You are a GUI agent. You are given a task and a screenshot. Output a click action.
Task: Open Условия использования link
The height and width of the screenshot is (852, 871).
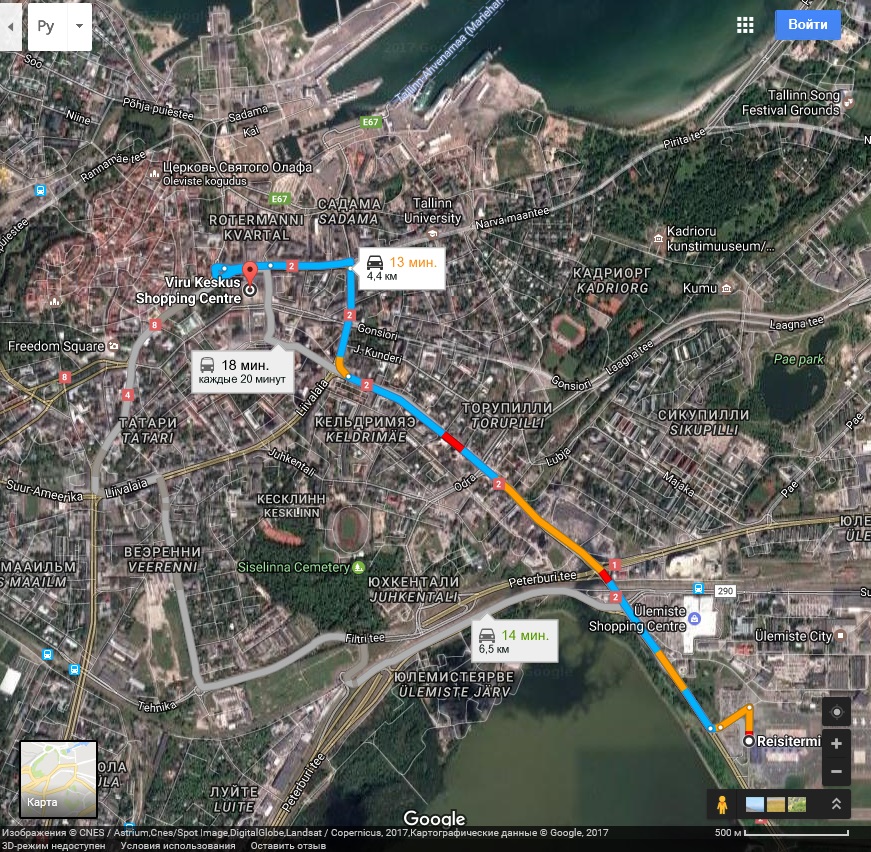pos(178,846)
